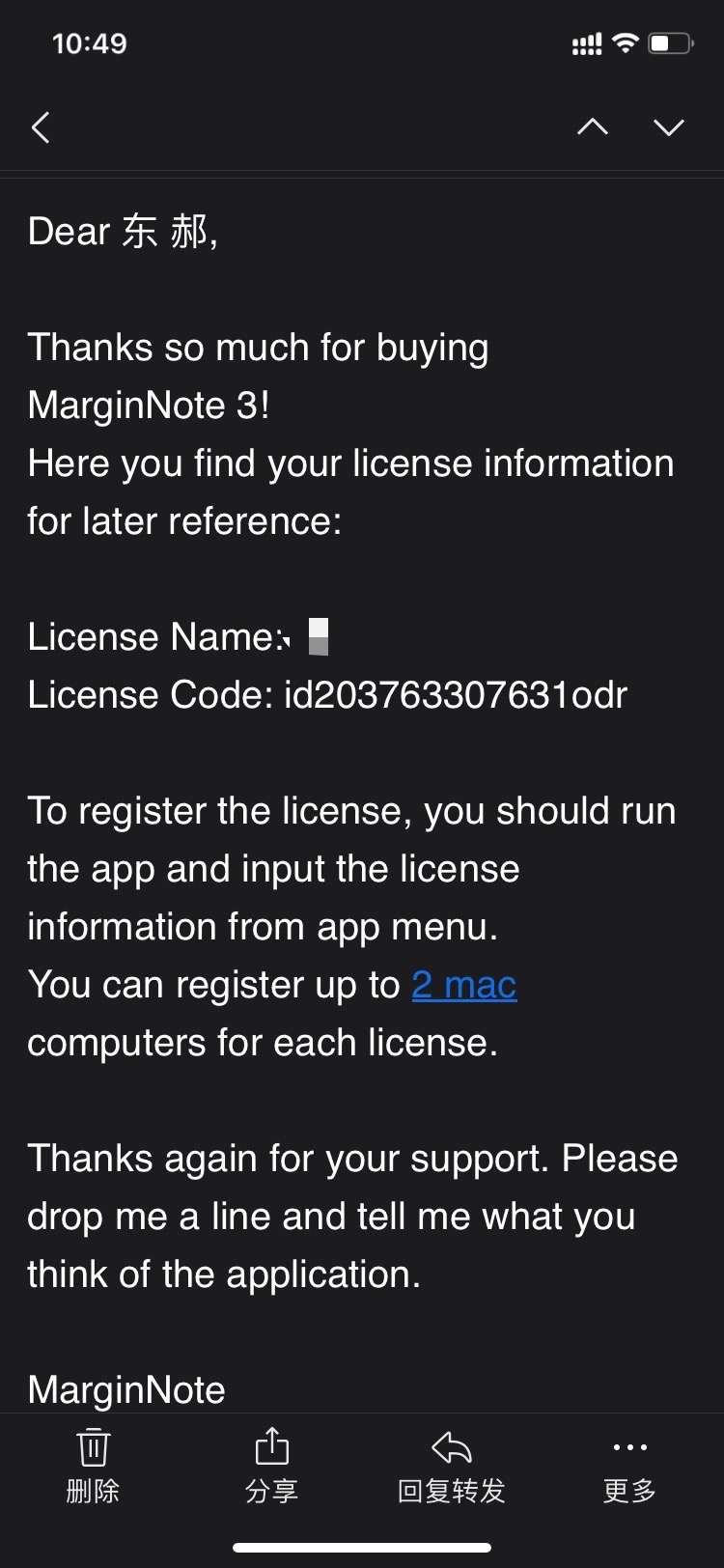Image resolution: width=724 pixels, height=1568 pixels.
Task: Open 更多 for more options
Action: [x=629, y=1466]
